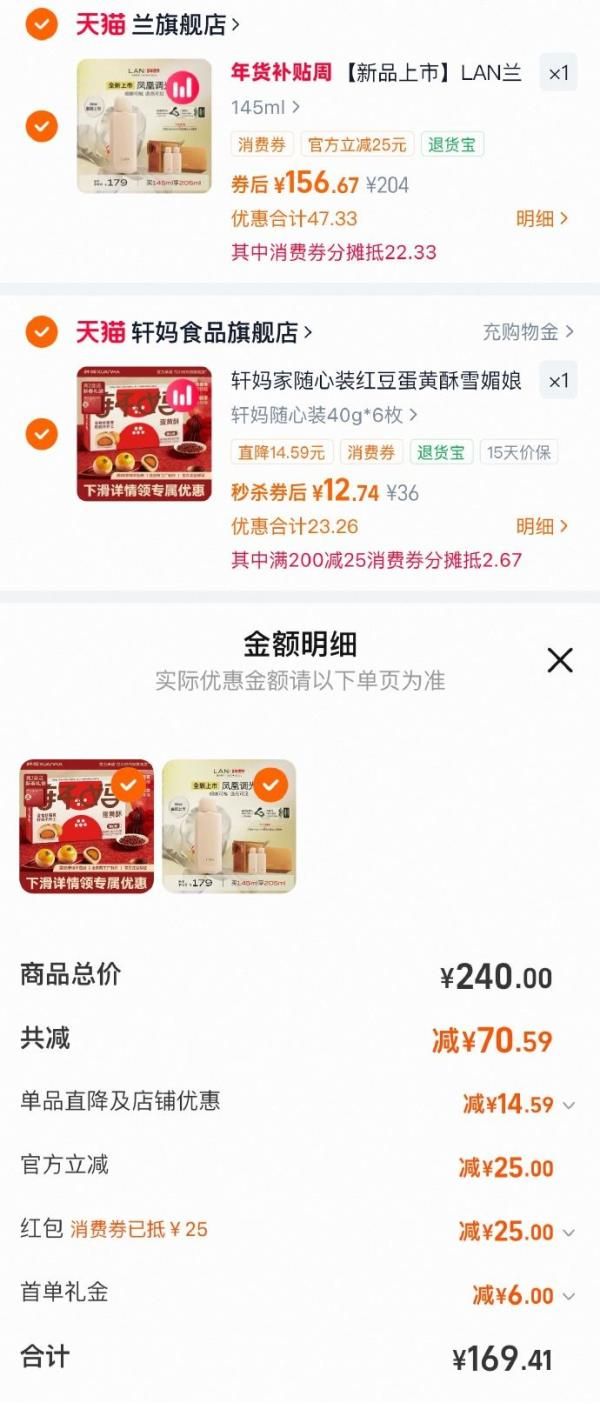The height and width of the screenshot is (1404, 600).
Task: Tap 充购物金 link
Action: tap(528, 331)
